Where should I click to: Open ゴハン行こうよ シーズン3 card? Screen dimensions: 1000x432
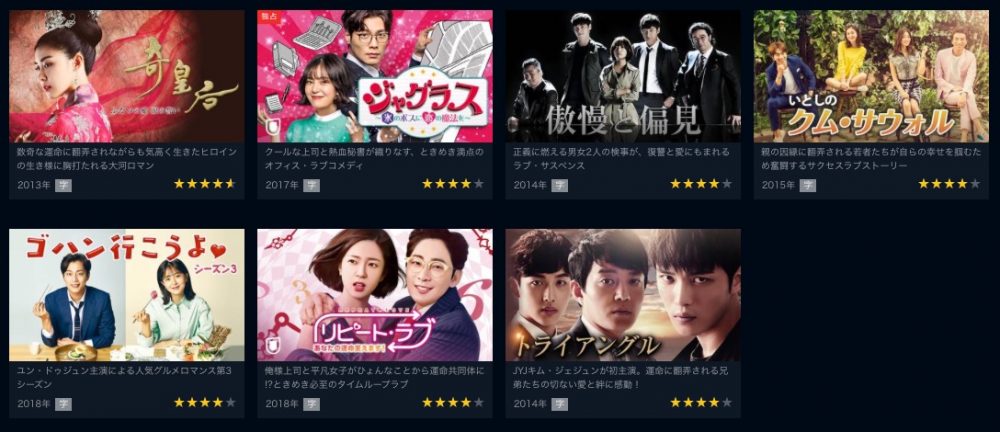(127, 296)
